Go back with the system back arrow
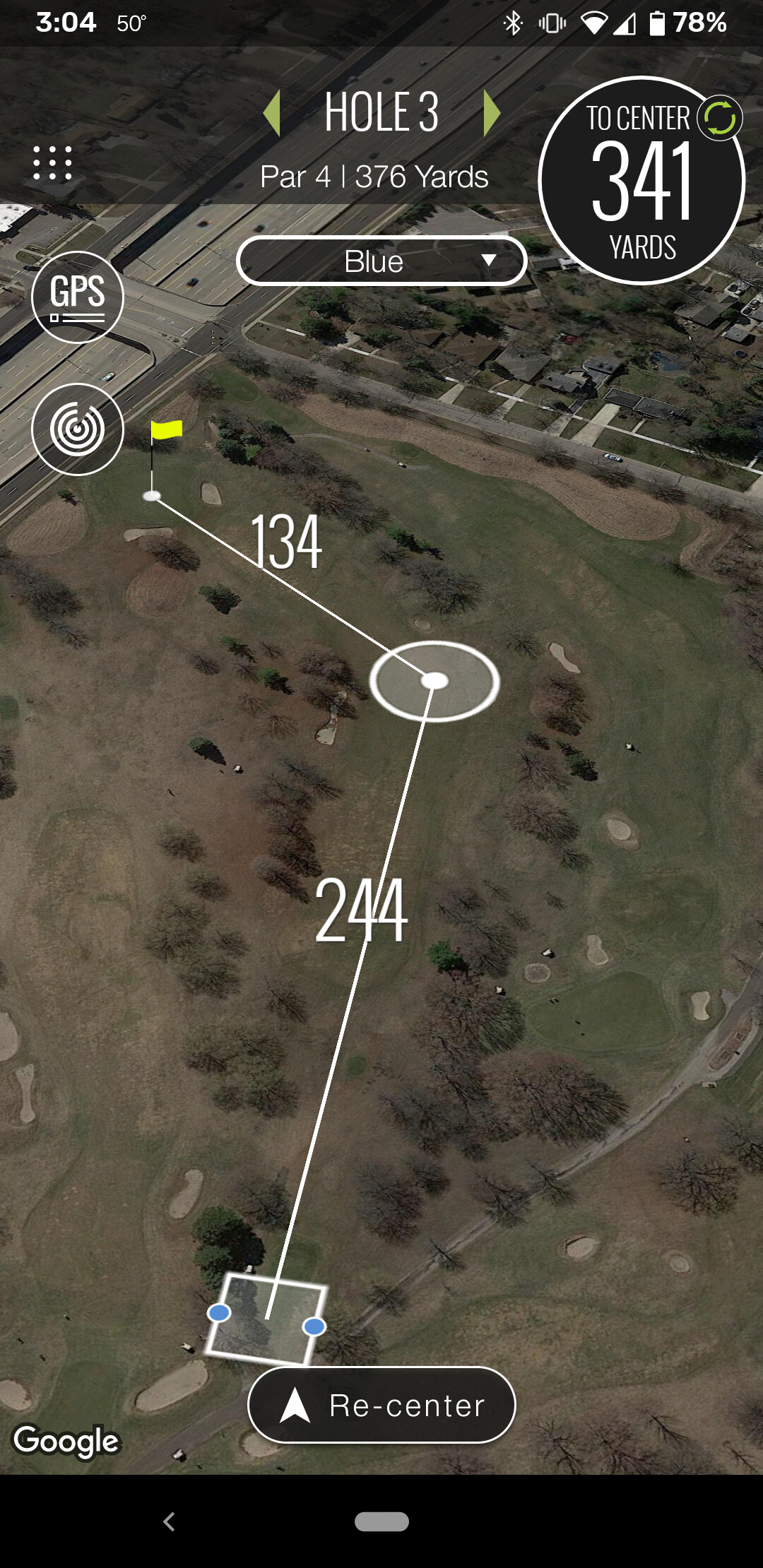This screenshot has width=763, height=1568. tap(169, 1521)
